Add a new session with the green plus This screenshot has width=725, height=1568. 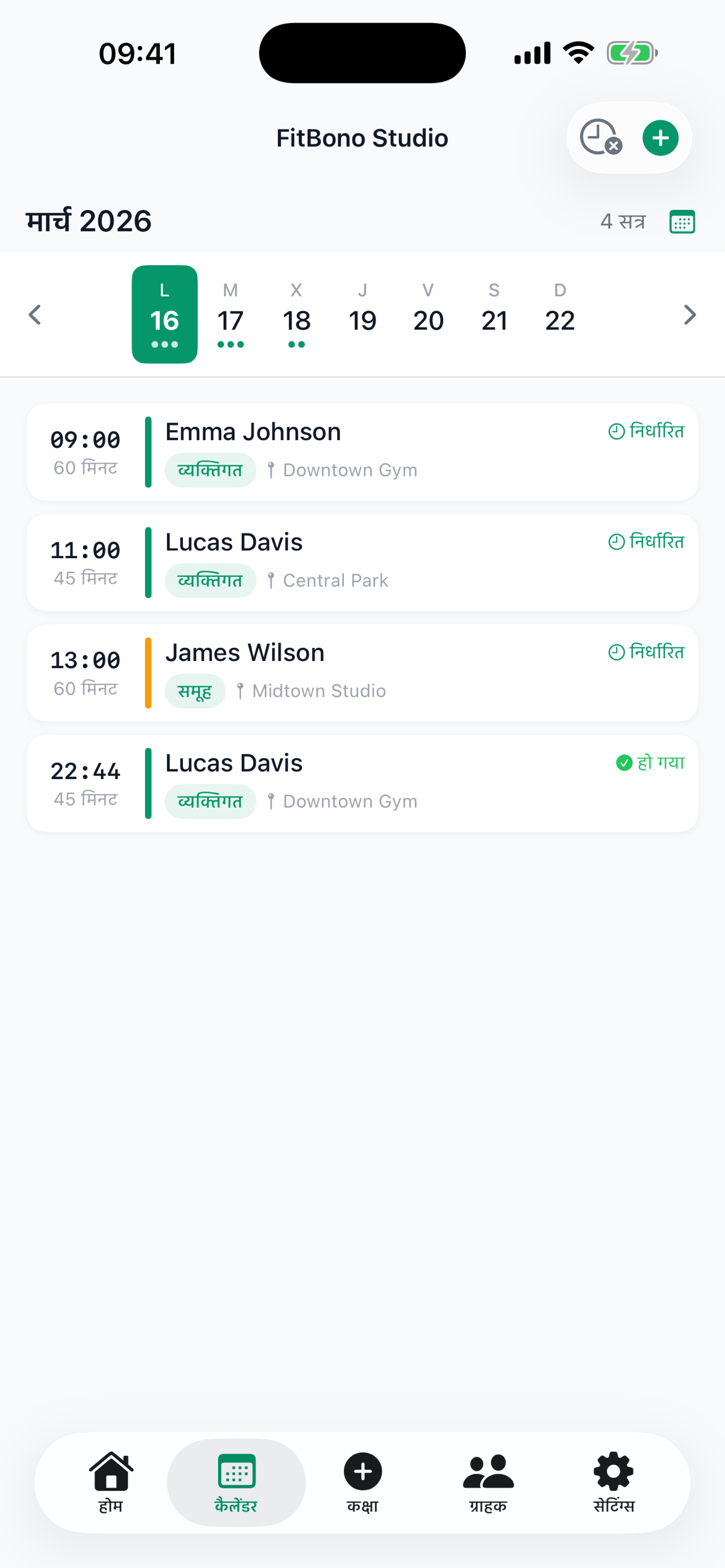(x=660, y=138)
